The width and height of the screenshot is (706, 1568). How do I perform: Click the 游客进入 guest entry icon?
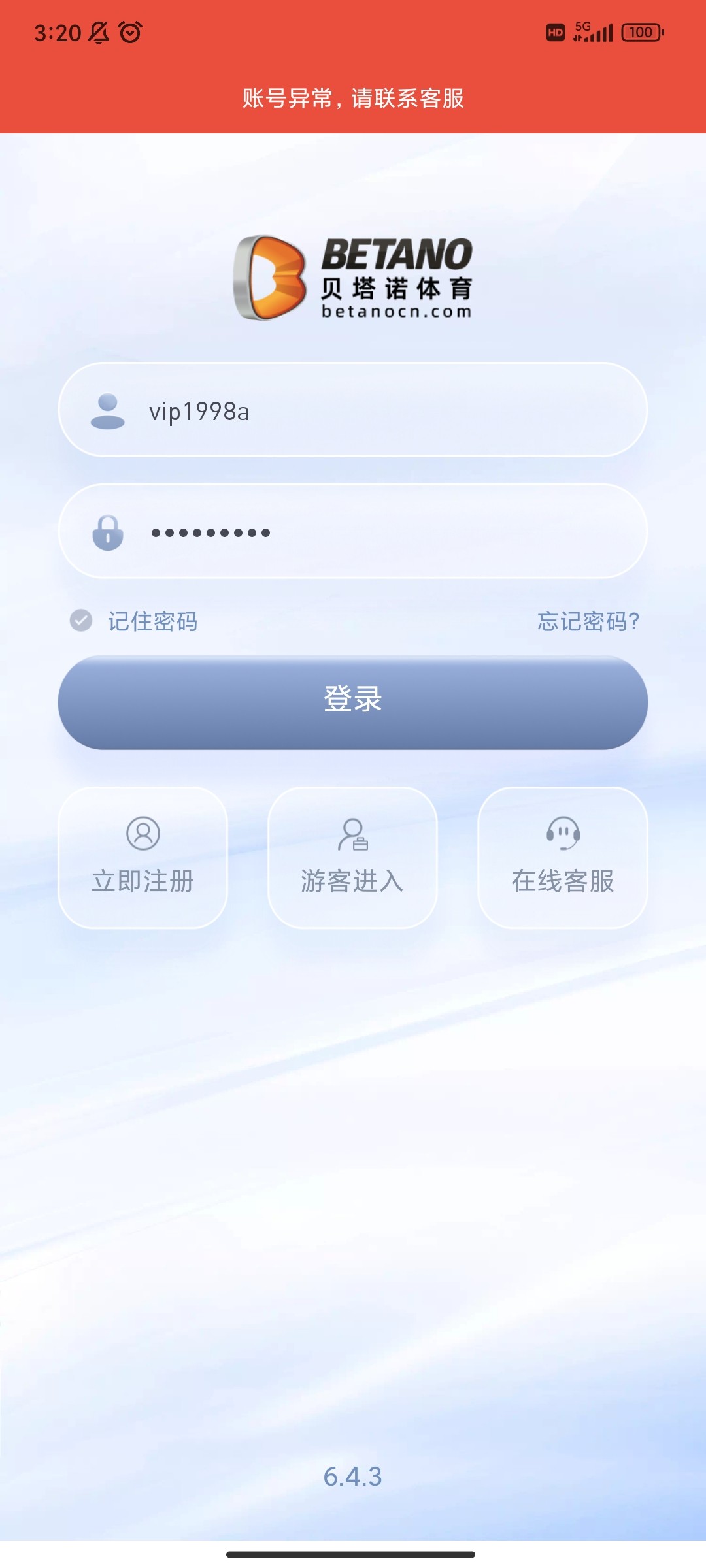[x=352, y=835]
